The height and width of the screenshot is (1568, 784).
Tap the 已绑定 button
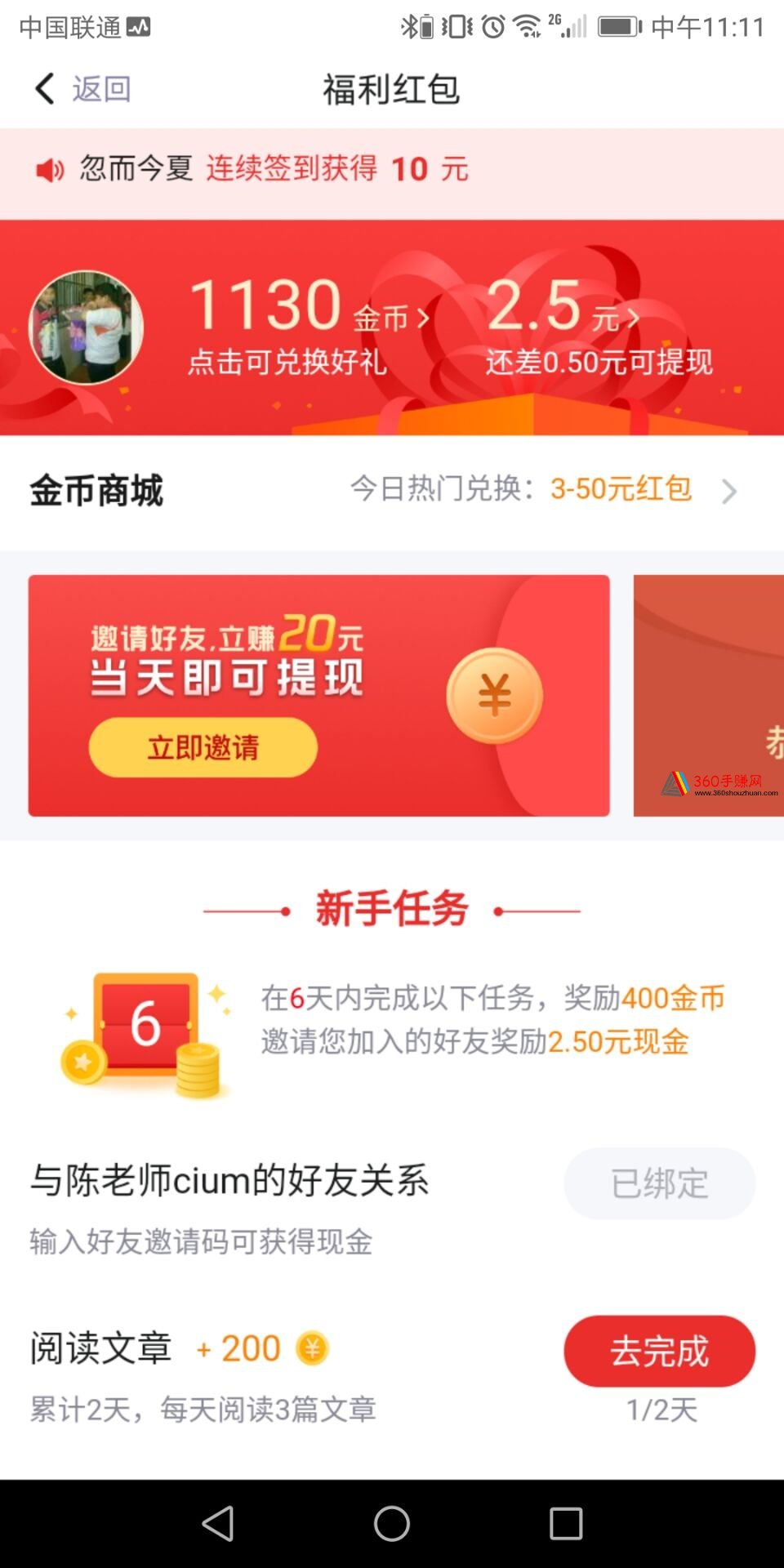(x=659, y=1183)
